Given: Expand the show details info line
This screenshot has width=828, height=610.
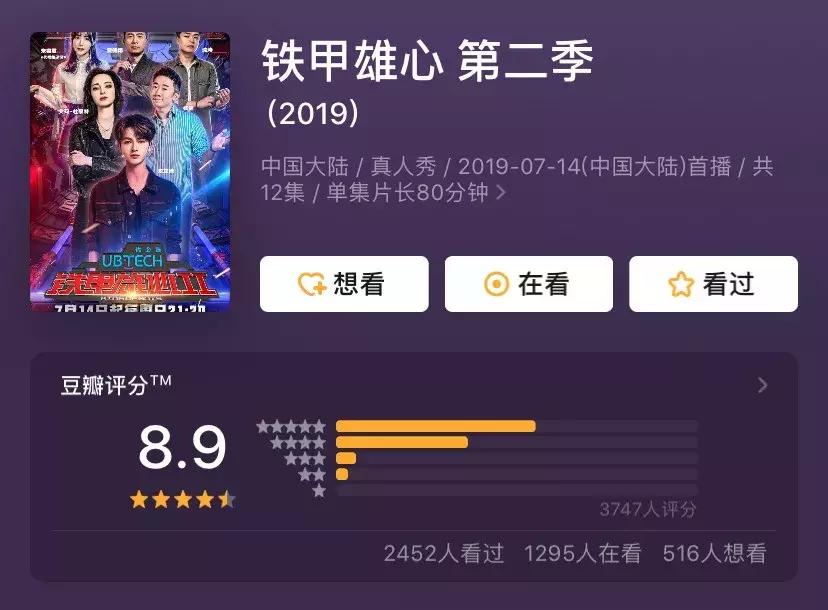Looking at the screenshot, I should 501,191.
